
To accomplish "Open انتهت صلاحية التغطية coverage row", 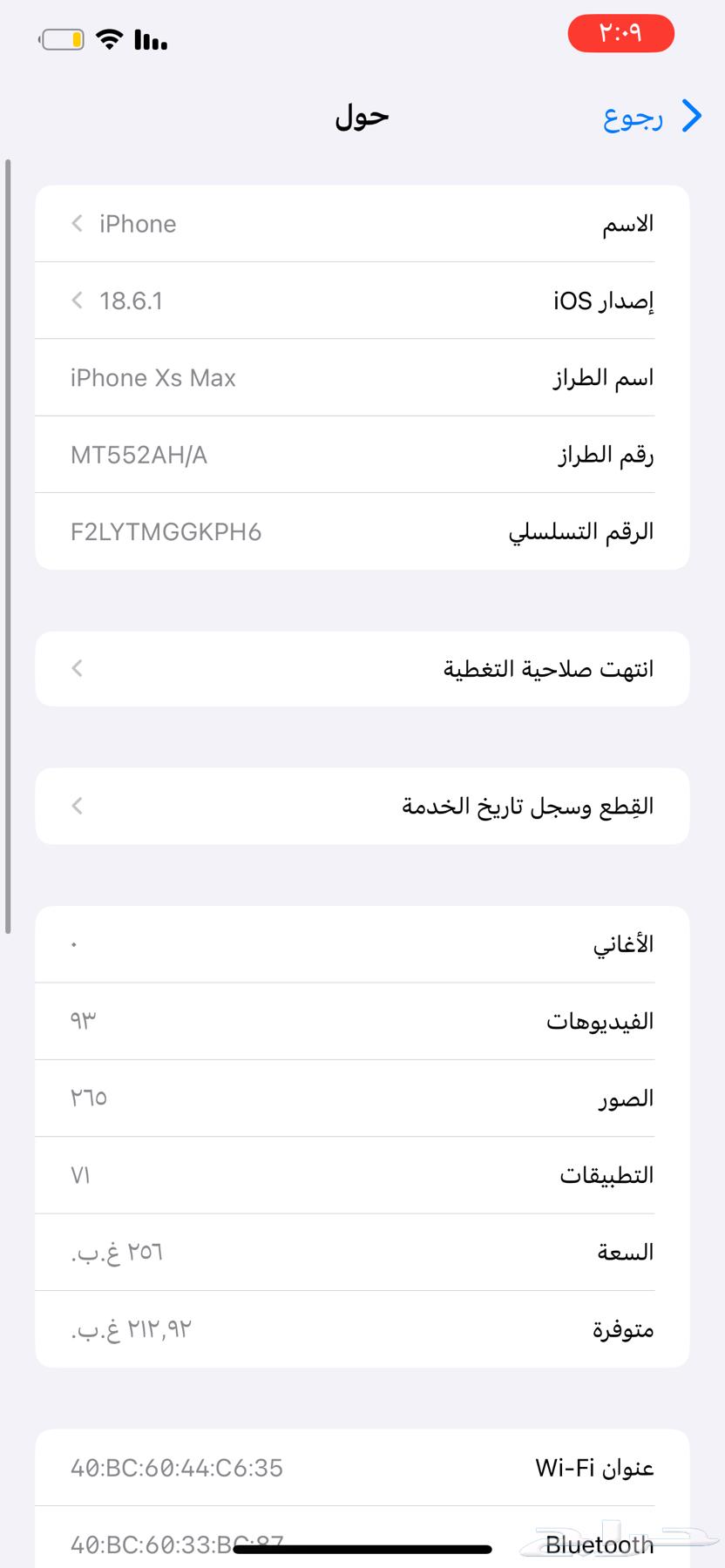I will tap(362, 669).
